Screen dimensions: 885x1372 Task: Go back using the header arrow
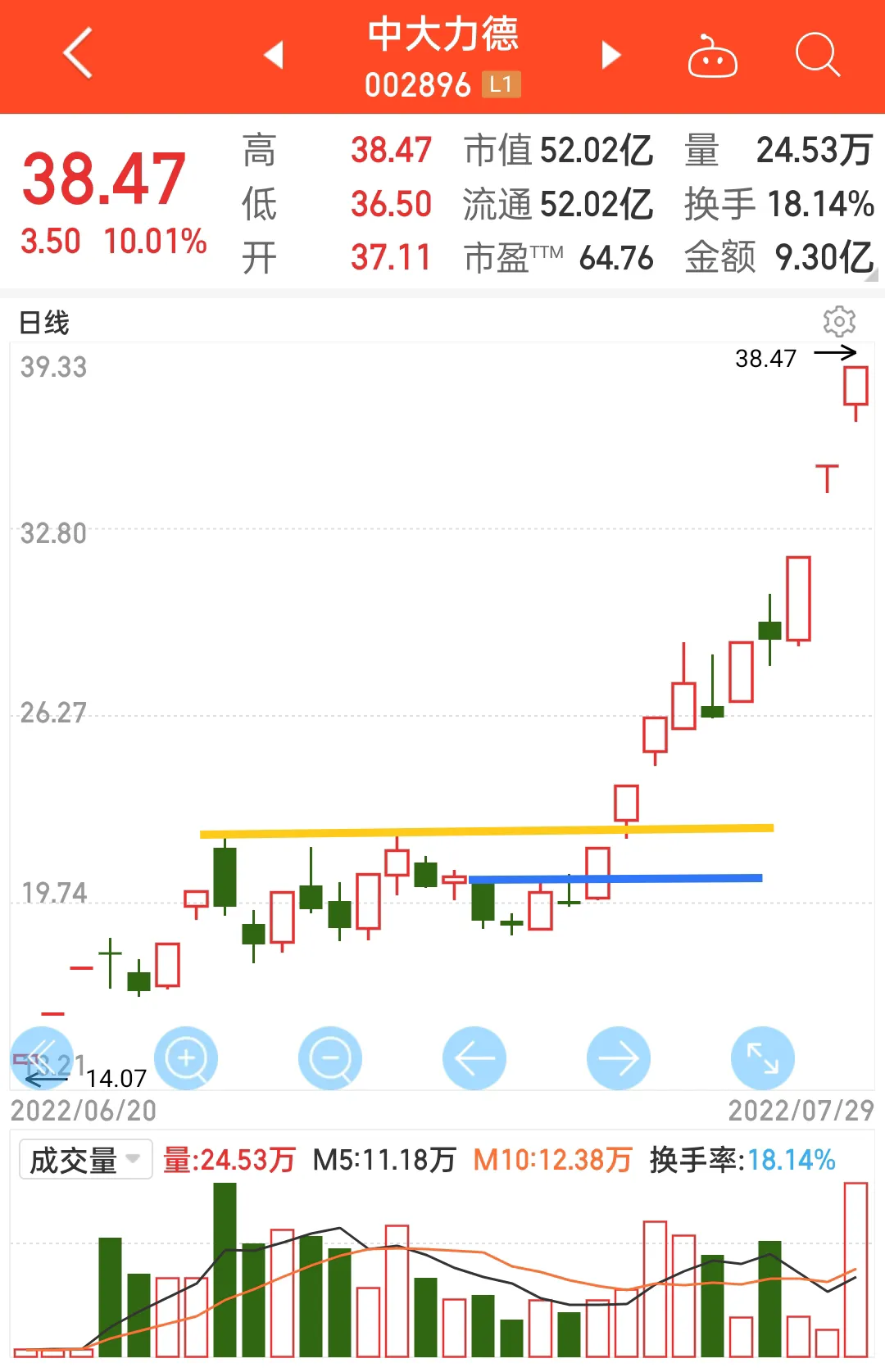[x=78, y=54]
